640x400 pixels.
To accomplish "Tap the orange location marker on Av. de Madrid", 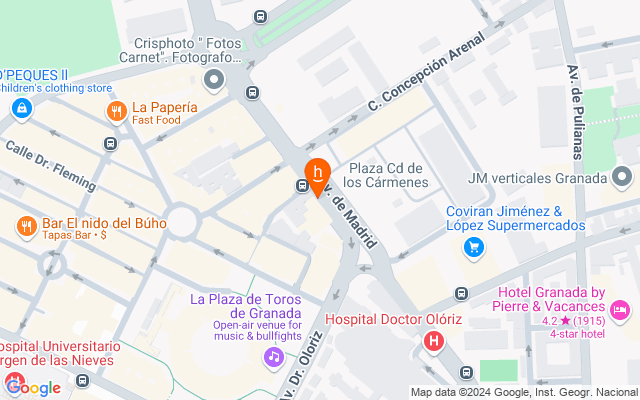I will pyautogui.click(x=318, y=176).
